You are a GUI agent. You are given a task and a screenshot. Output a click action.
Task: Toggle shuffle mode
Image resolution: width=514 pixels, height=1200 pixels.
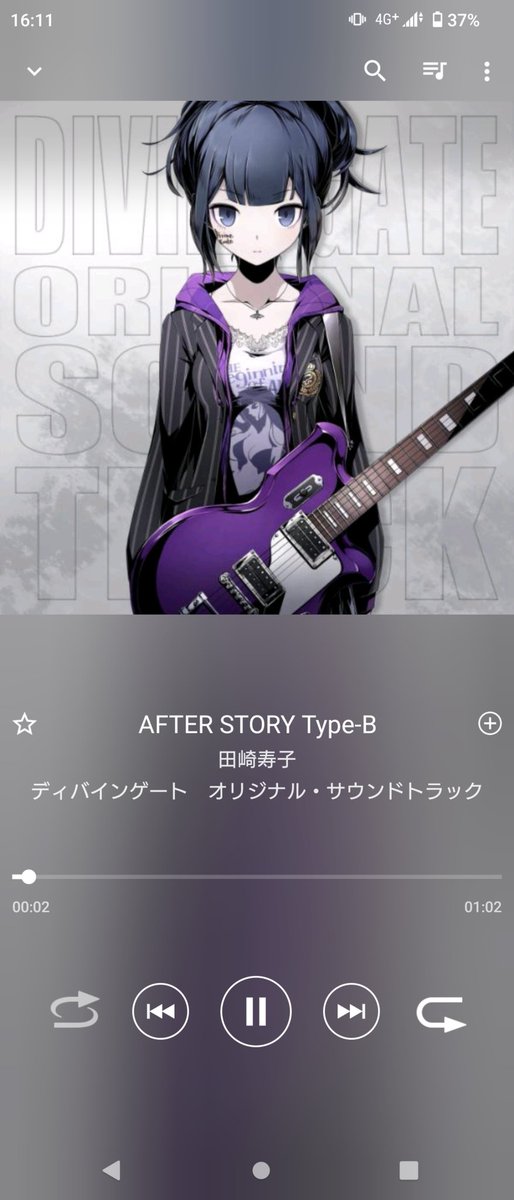coord(75,1011)
